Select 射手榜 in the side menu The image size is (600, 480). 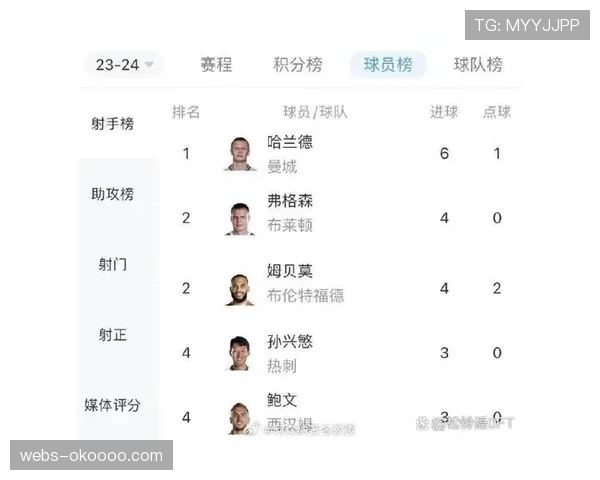[113, 124]
